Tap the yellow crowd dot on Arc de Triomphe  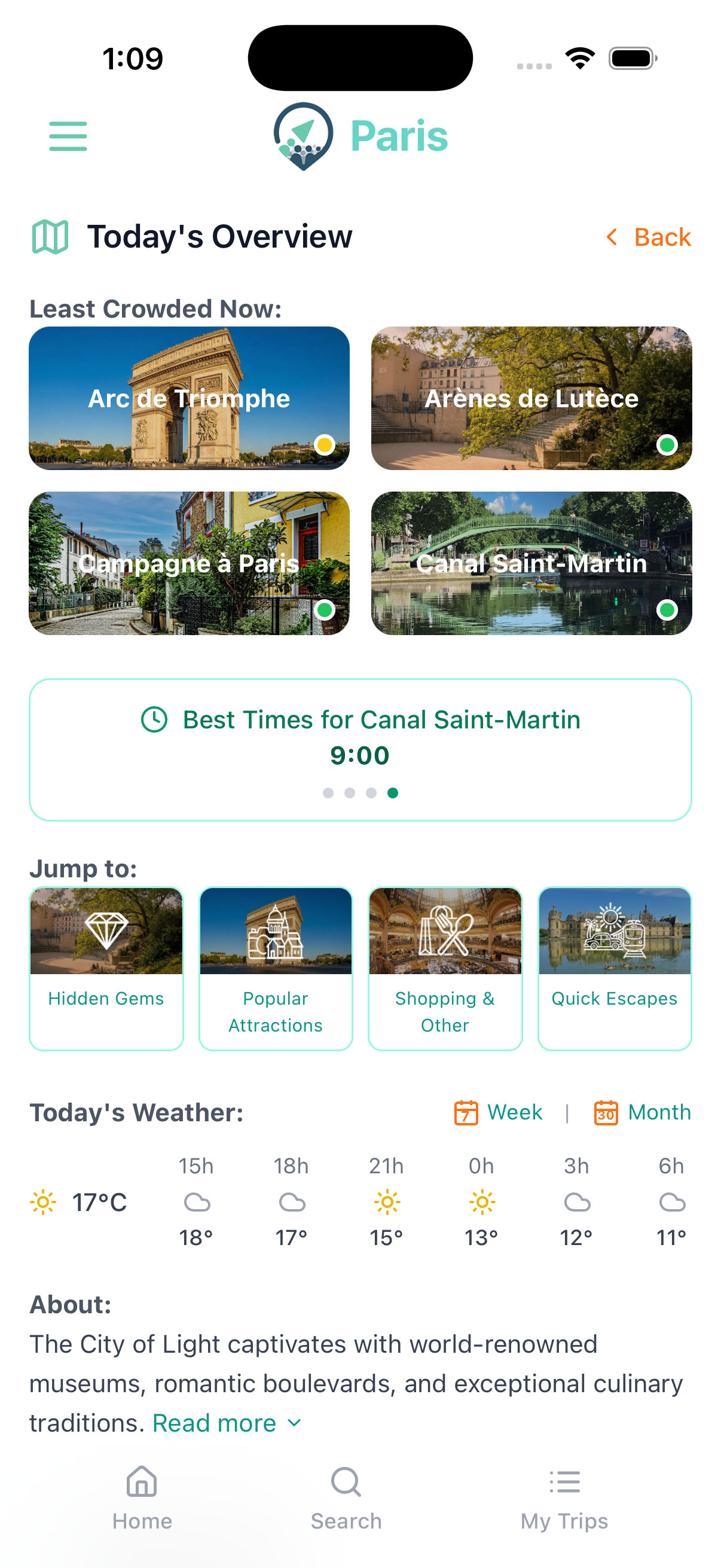(x=324, y=445)
